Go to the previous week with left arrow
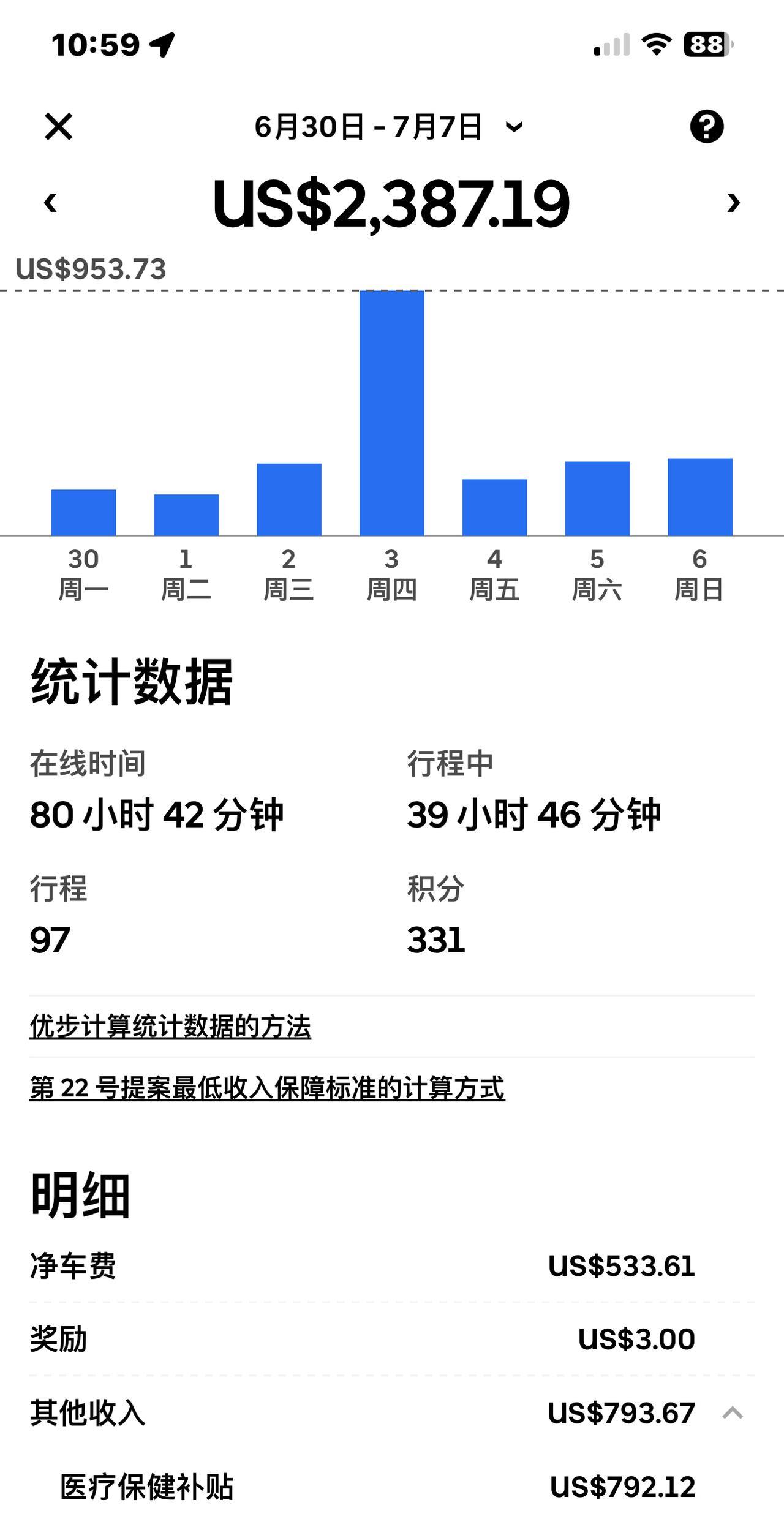 (x=51, y=202)
